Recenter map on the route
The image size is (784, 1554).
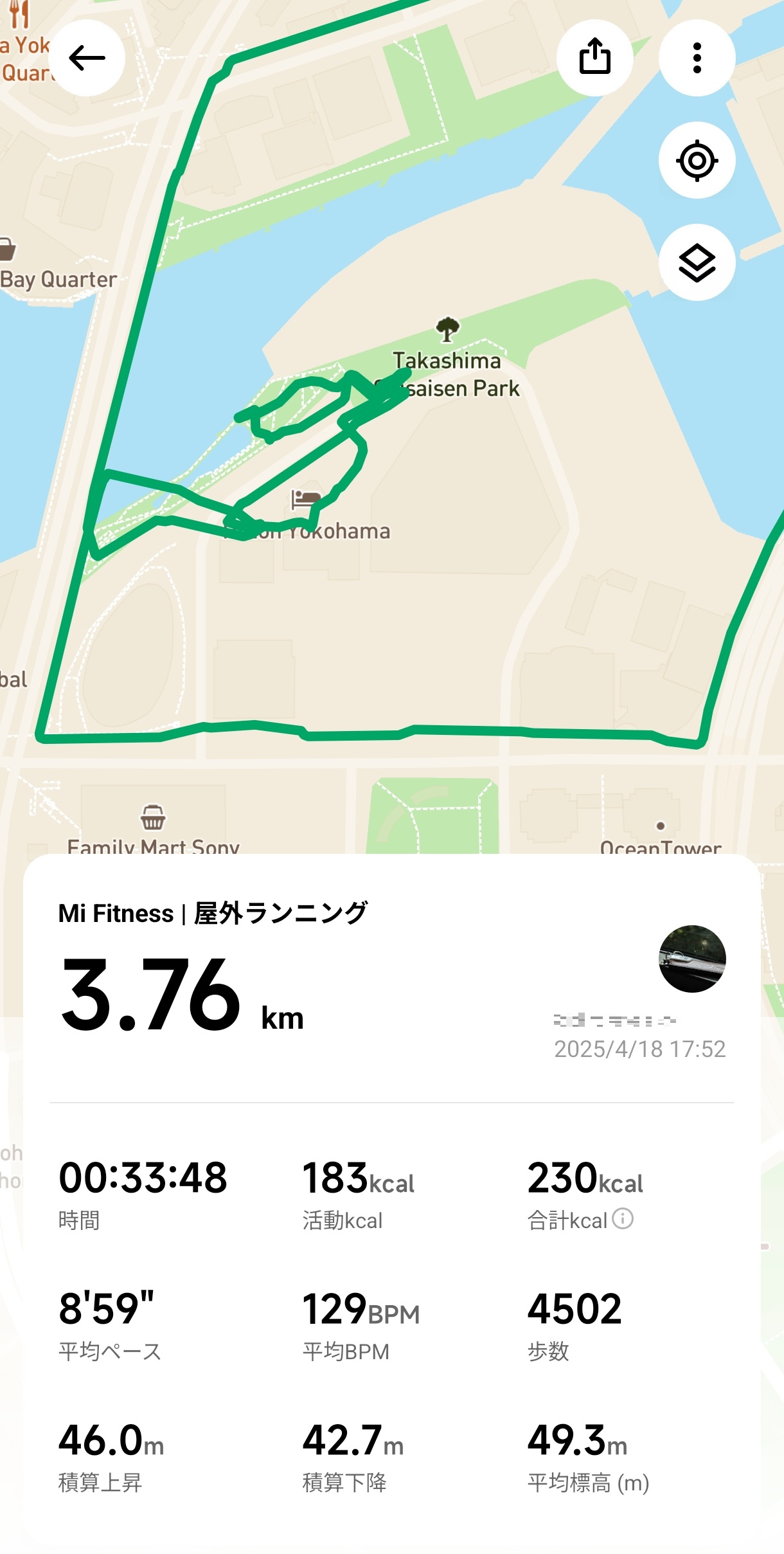(697, 160)
